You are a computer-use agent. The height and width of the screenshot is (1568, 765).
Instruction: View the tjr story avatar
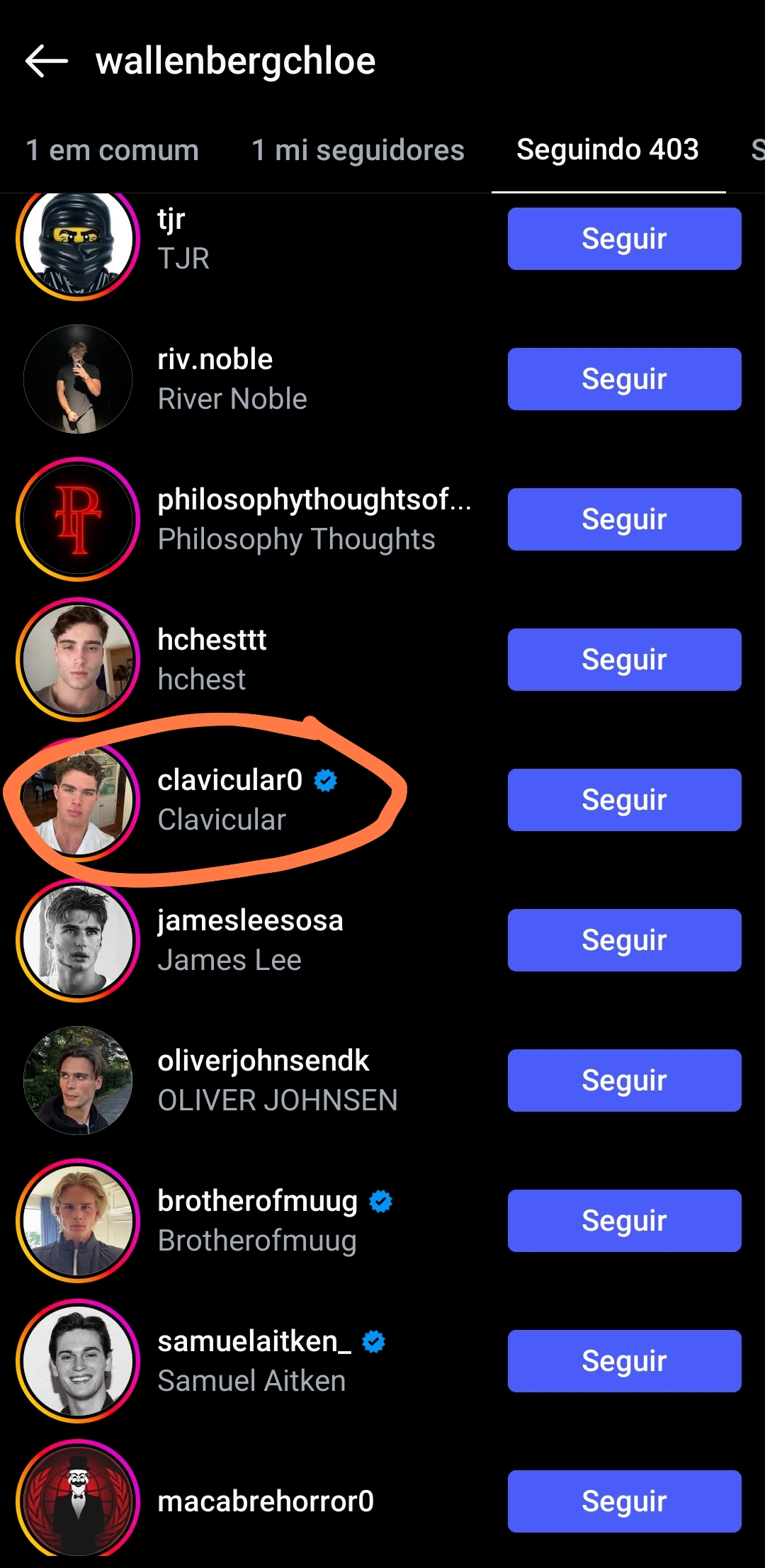(78, 240)
